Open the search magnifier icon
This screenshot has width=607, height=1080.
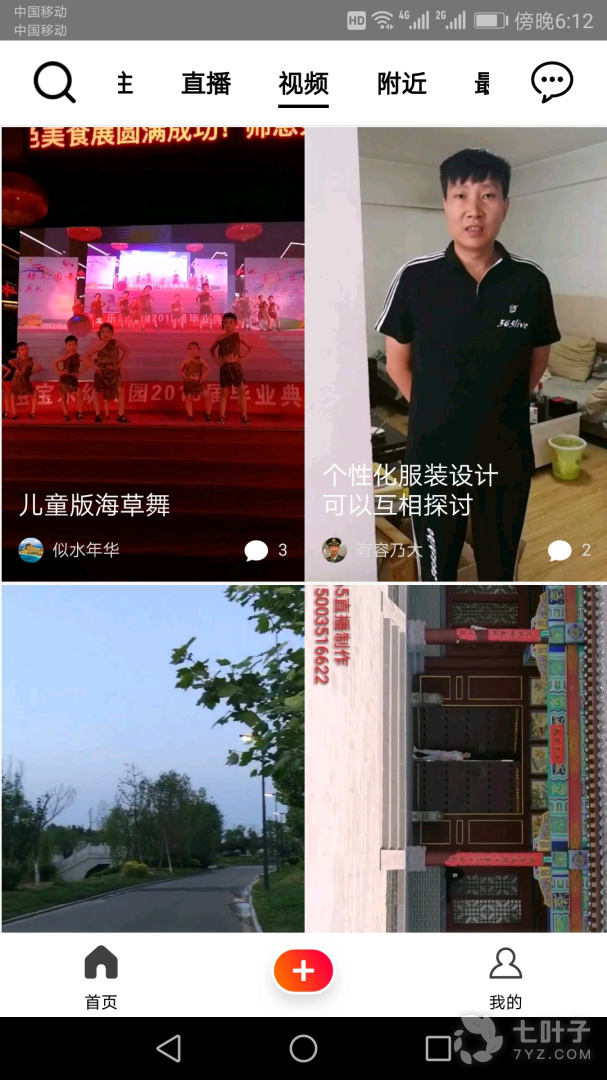pos(54,83)
